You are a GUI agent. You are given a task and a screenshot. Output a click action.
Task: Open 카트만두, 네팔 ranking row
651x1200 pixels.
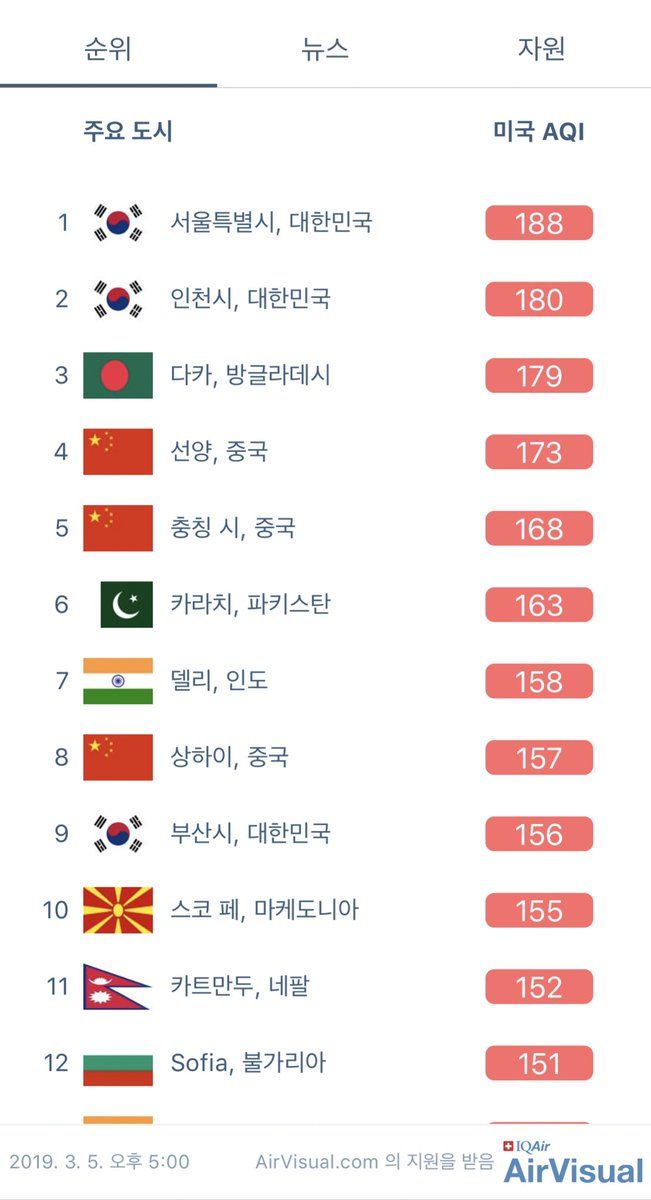pos(325,987)
